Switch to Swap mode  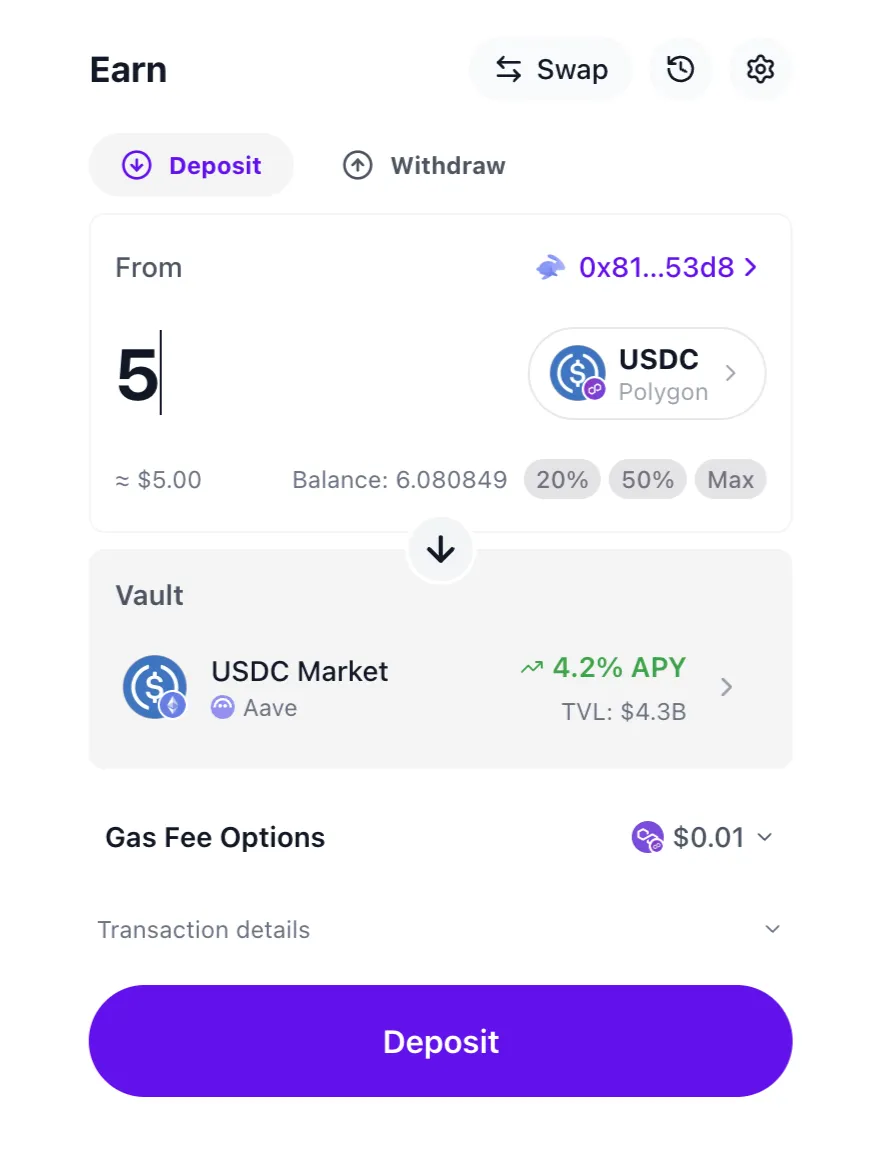point(552,69)
